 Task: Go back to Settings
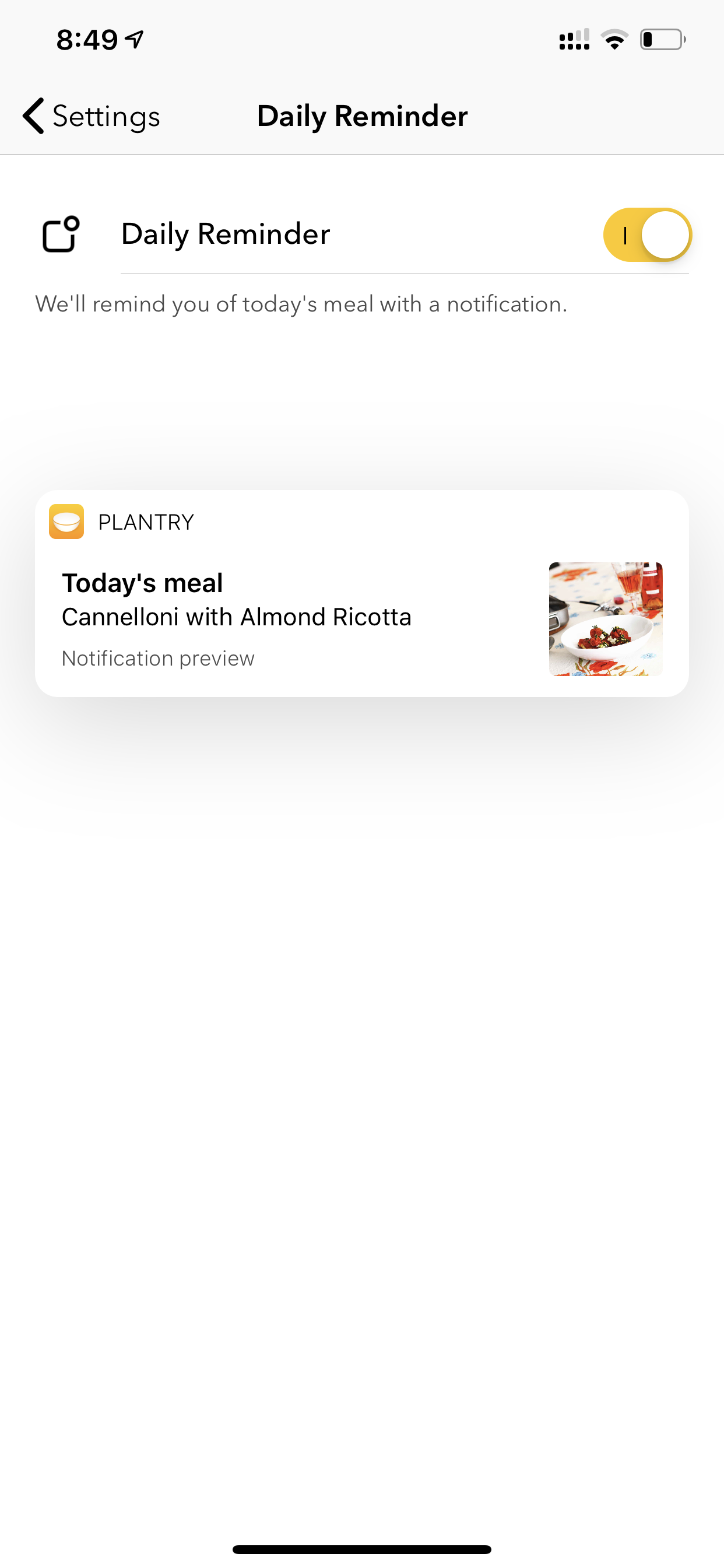92,116
